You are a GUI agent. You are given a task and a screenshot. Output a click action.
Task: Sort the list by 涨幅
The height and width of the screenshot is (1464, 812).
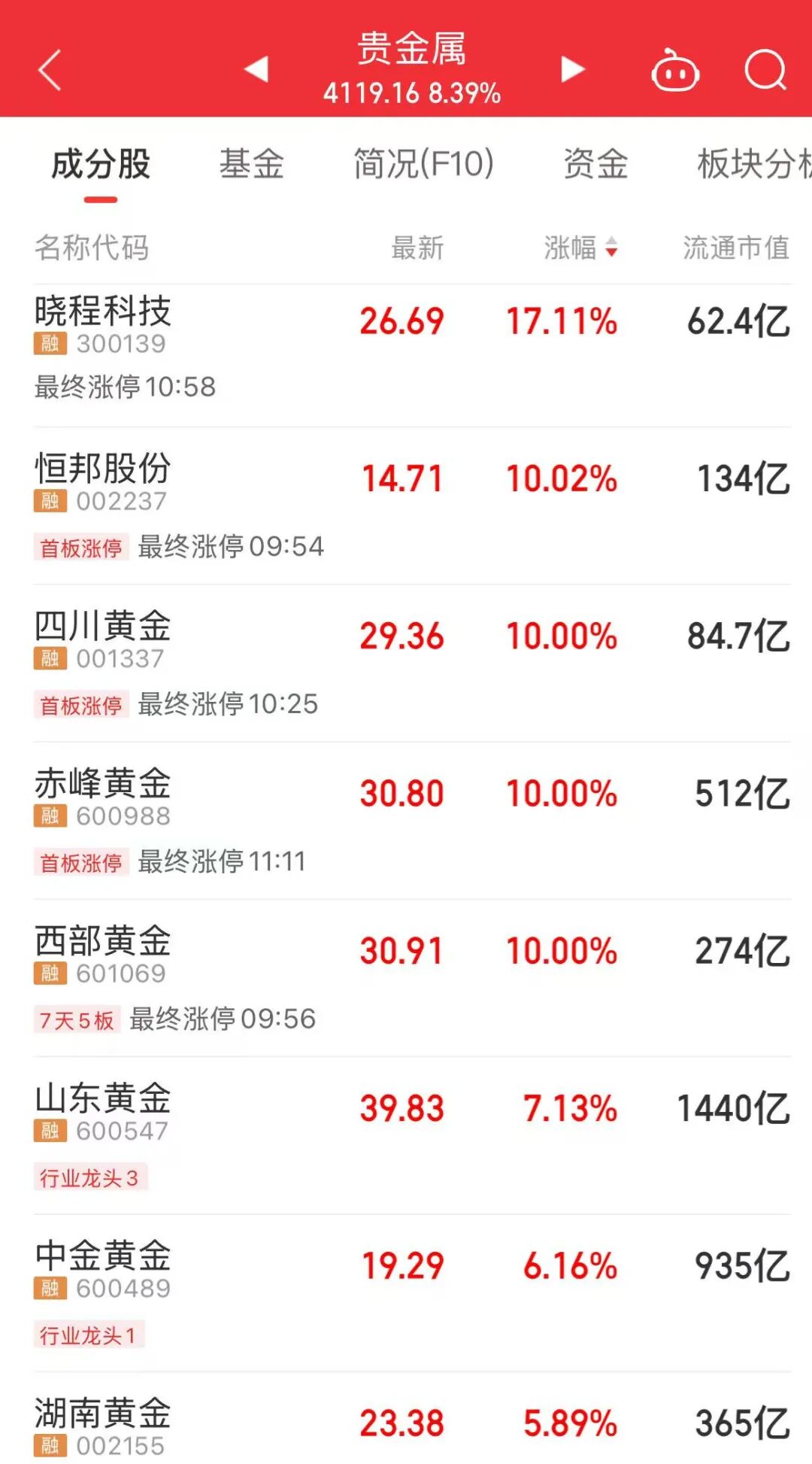click(580, 248)
